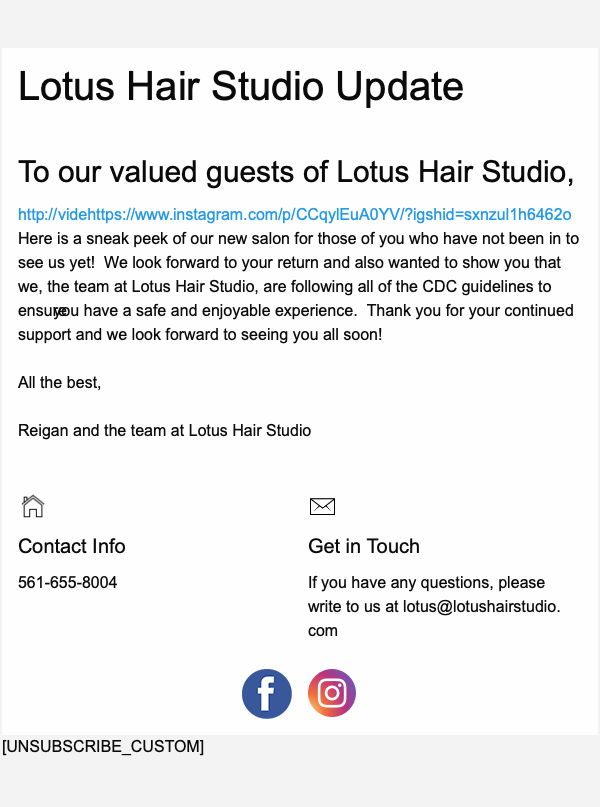Open the Instagram video link
The width and height of the screenshot is (600, 807).
[x=295, y=215]
